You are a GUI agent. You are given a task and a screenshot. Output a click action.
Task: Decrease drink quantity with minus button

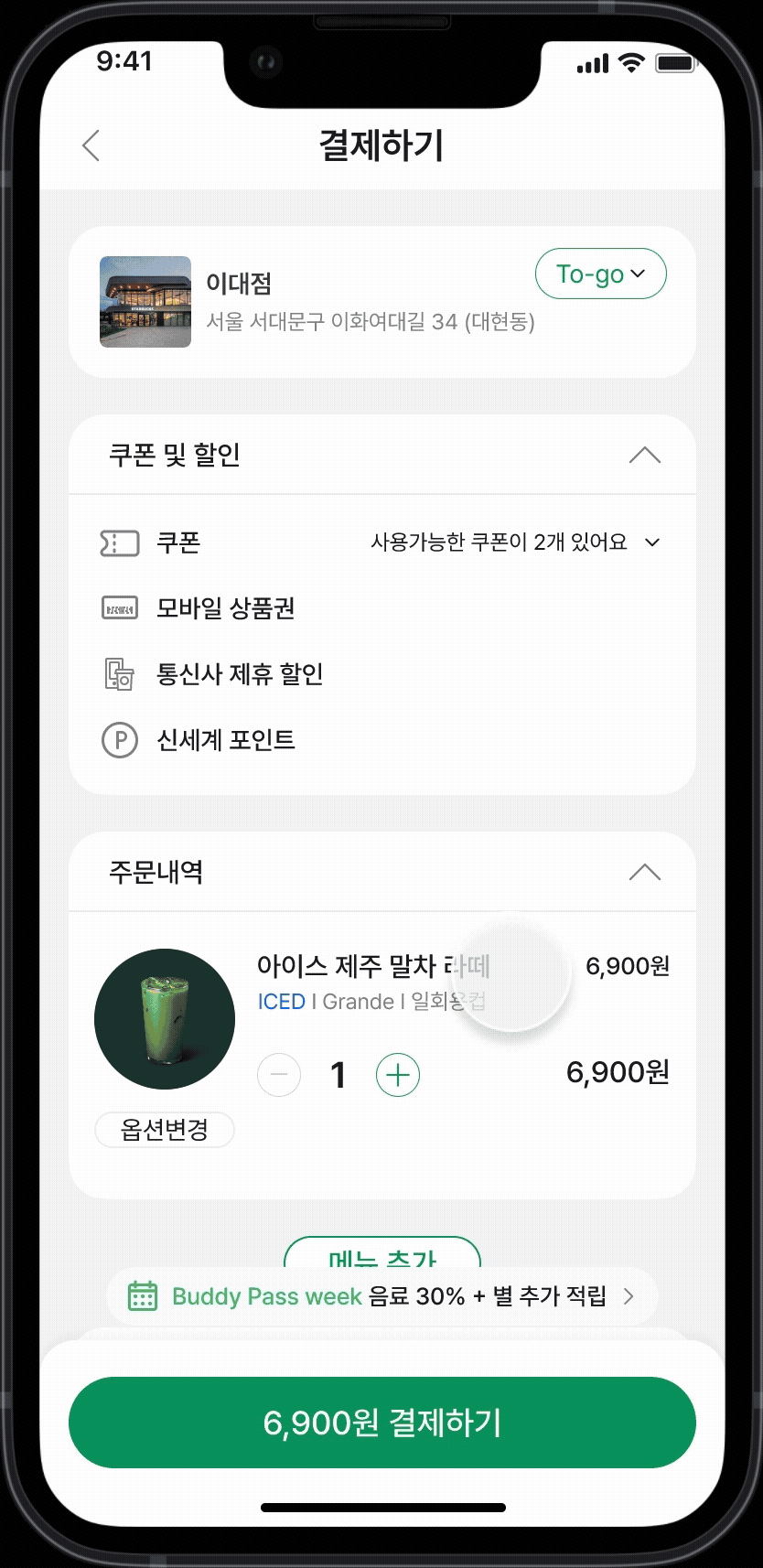[278, 1075]
